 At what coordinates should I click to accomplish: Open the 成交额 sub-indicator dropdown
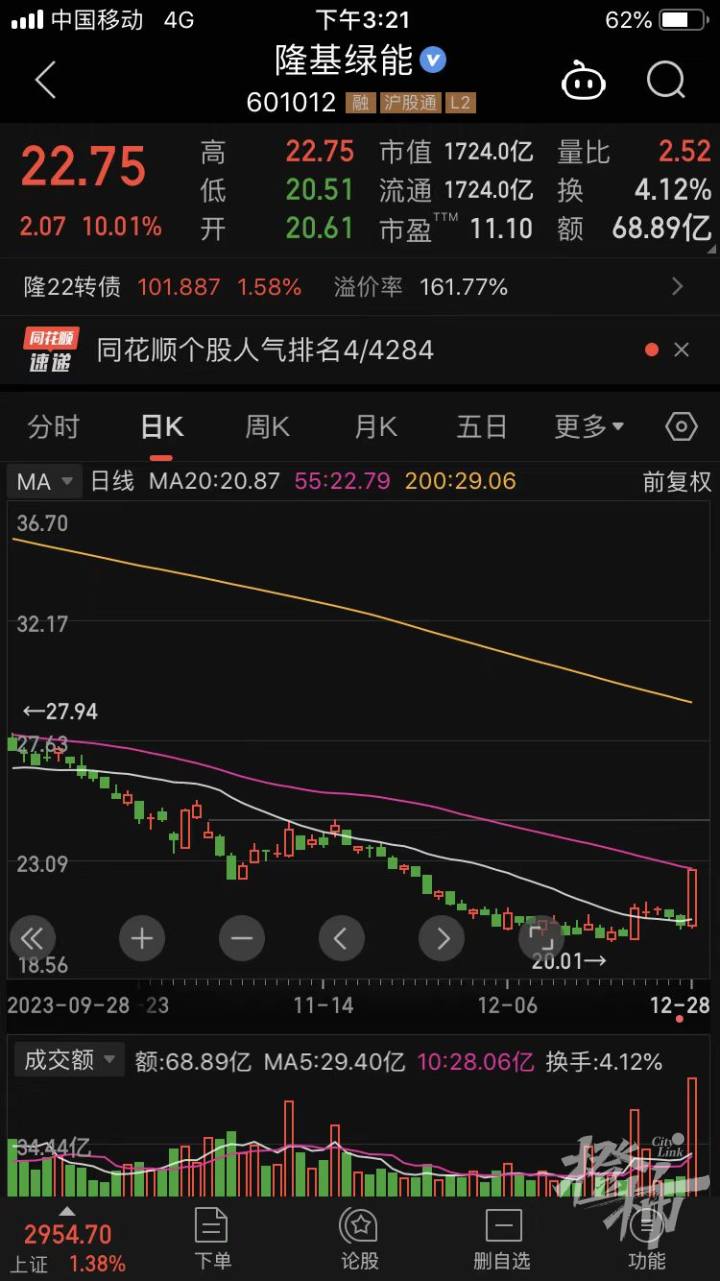(x=68, y=1060)
